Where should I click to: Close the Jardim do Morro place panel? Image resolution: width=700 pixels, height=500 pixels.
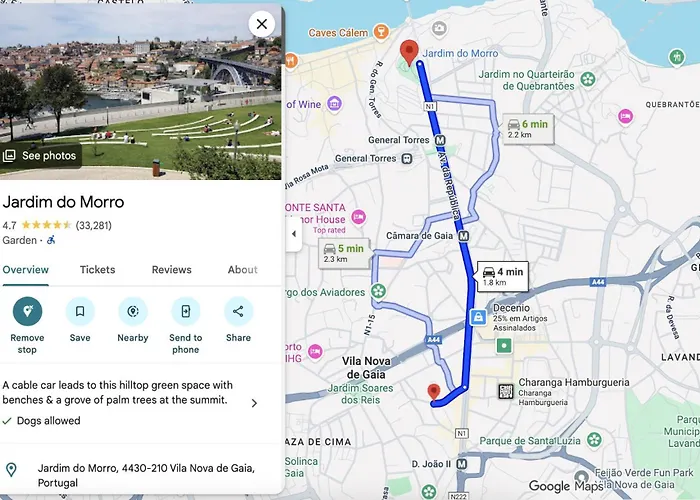(261, 24)
